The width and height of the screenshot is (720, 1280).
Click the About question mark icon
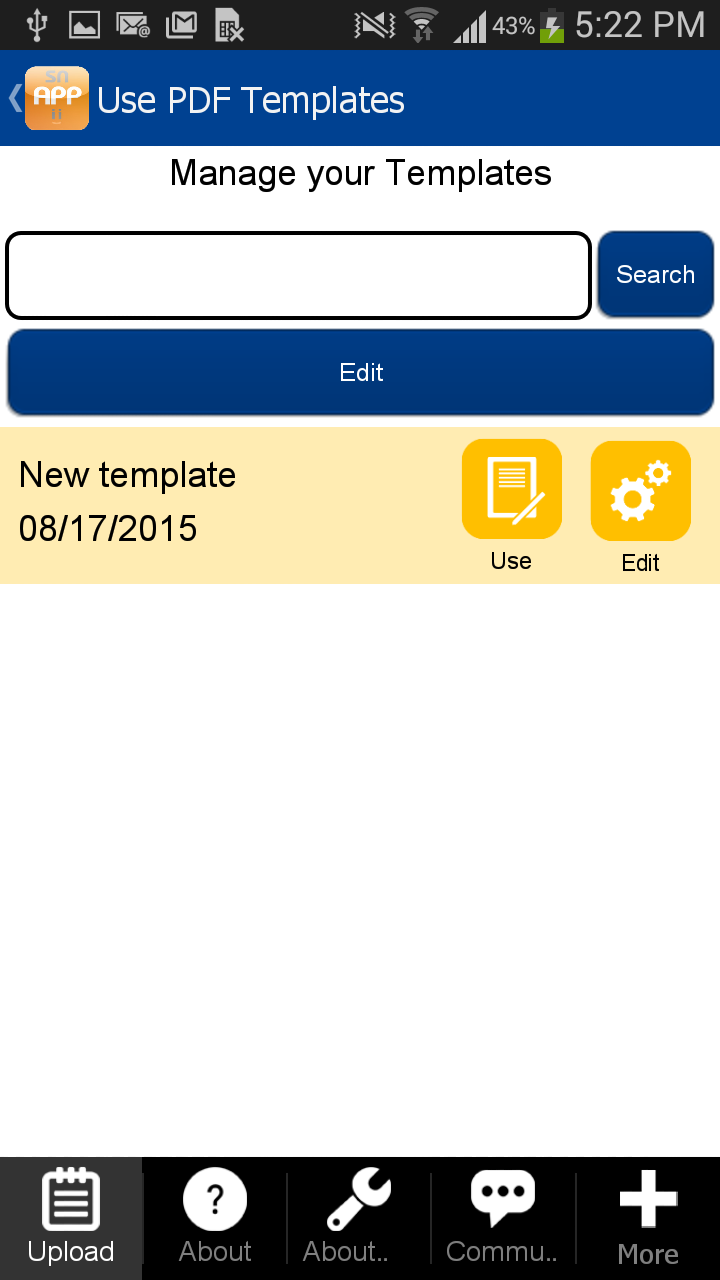(x=215, y=1199)
